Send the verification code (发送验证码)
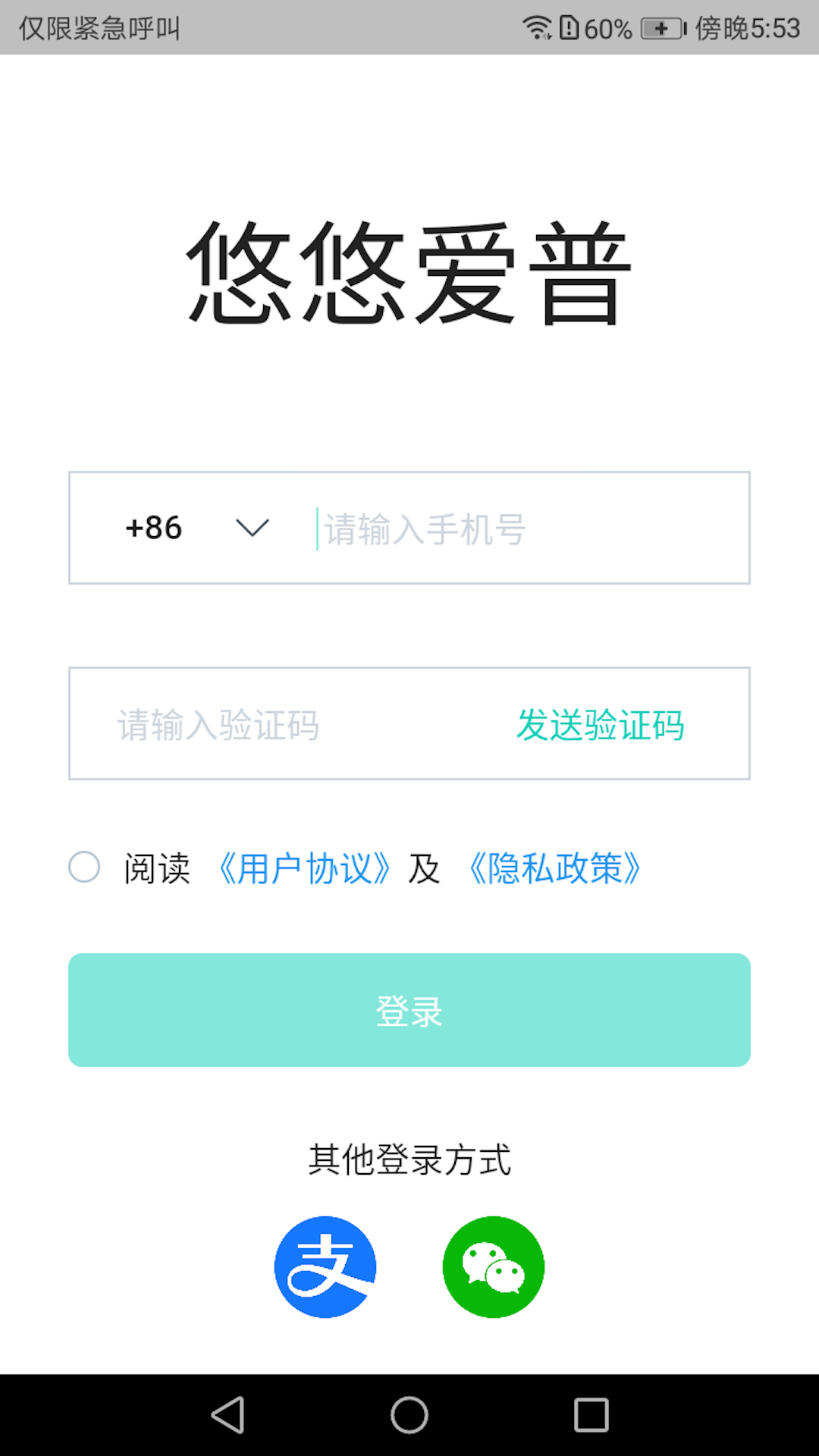This screenshot has height=1456, width=819. point(600,724)
